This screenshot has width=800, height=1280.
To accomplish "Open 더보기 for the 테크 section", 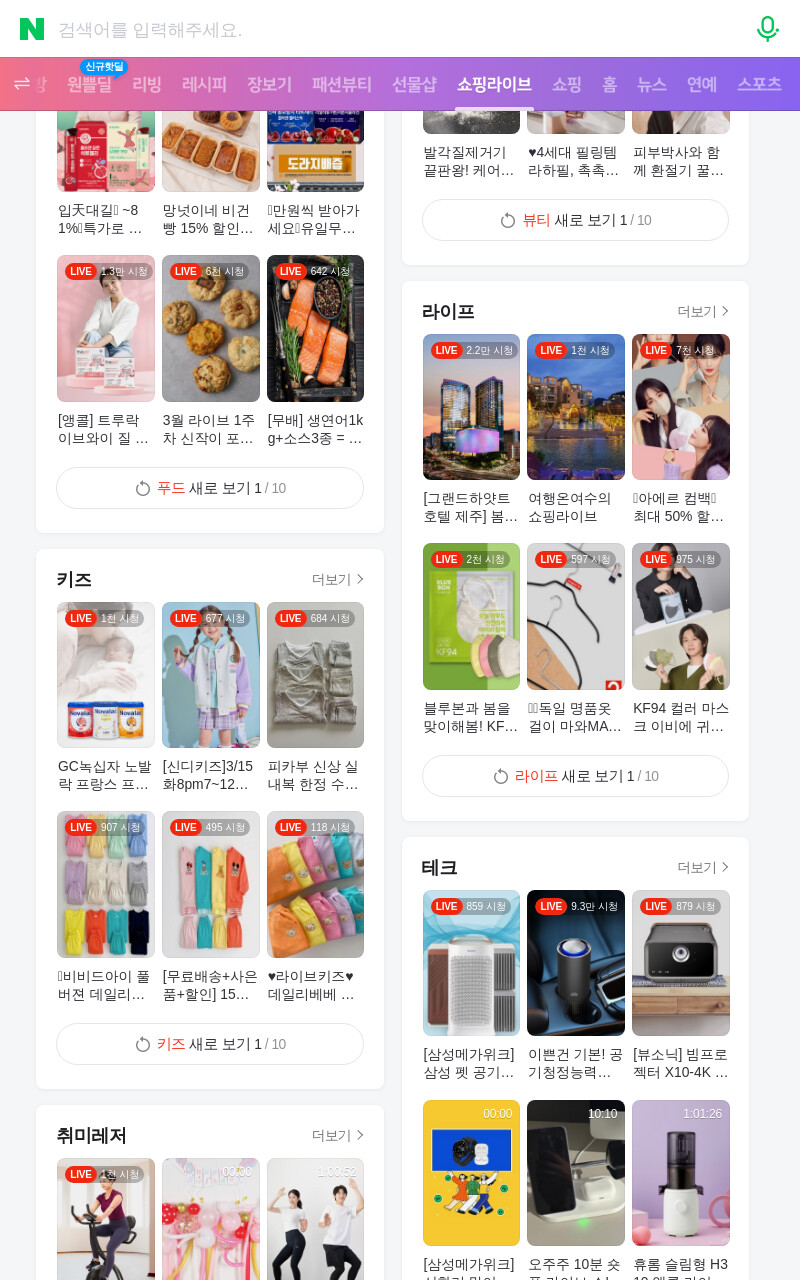I will point(703,867).
